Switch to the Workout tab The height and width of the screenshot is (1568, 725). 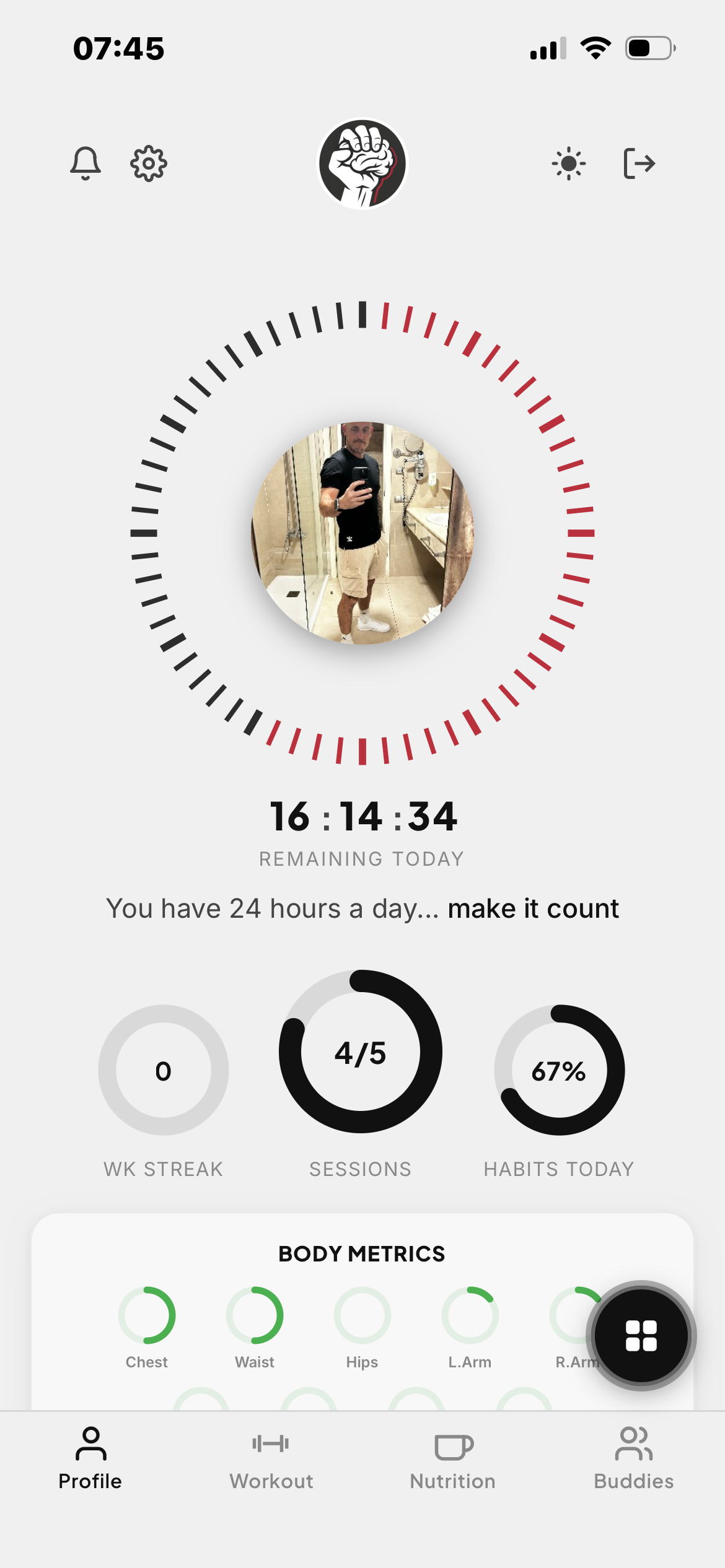pyautogui.click(x=271, y=1458)
